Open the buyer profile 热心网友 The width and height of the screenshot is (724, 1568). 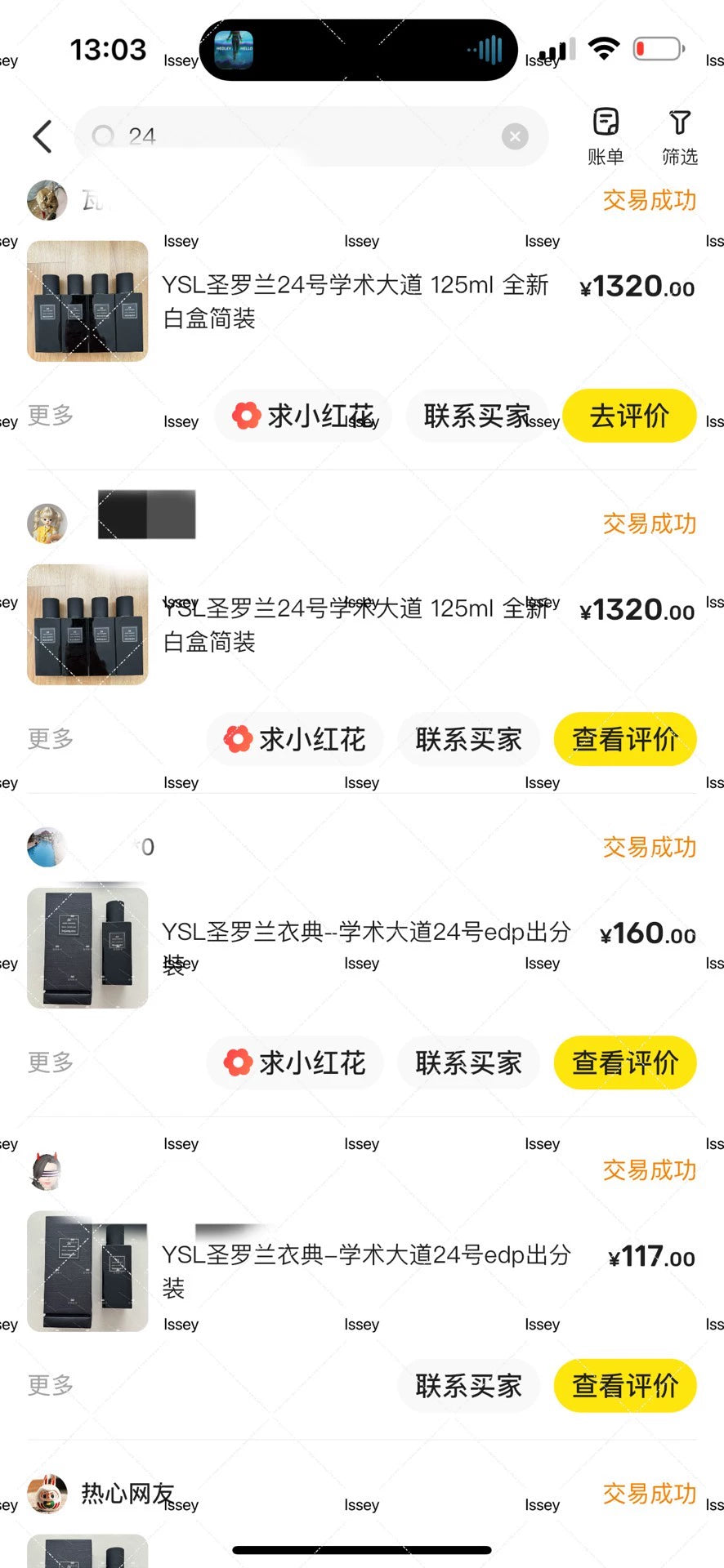[127, 1494]
